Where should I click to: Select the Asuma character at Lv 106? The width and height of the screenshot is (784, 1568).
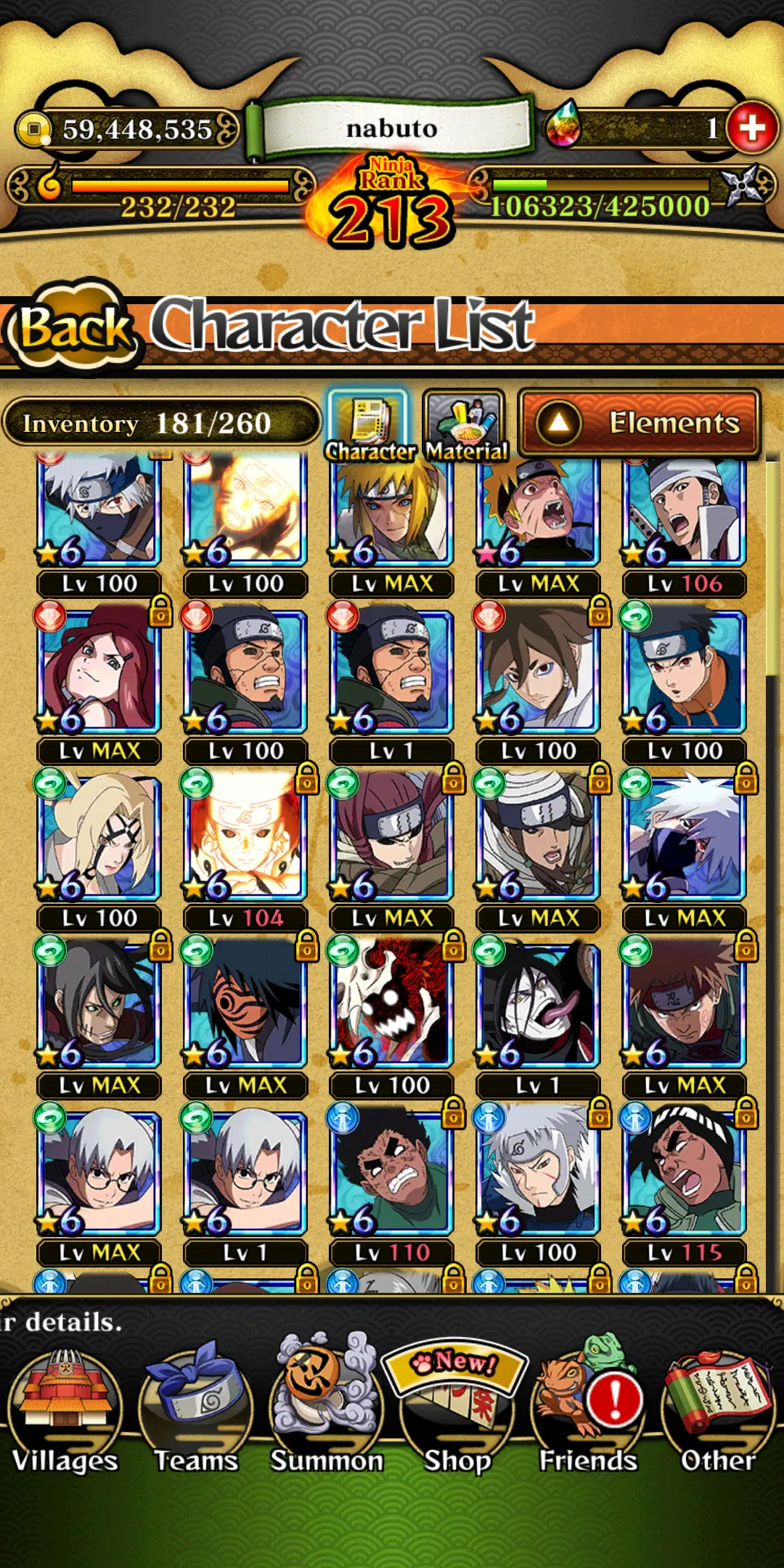click(x=684, y=512)
